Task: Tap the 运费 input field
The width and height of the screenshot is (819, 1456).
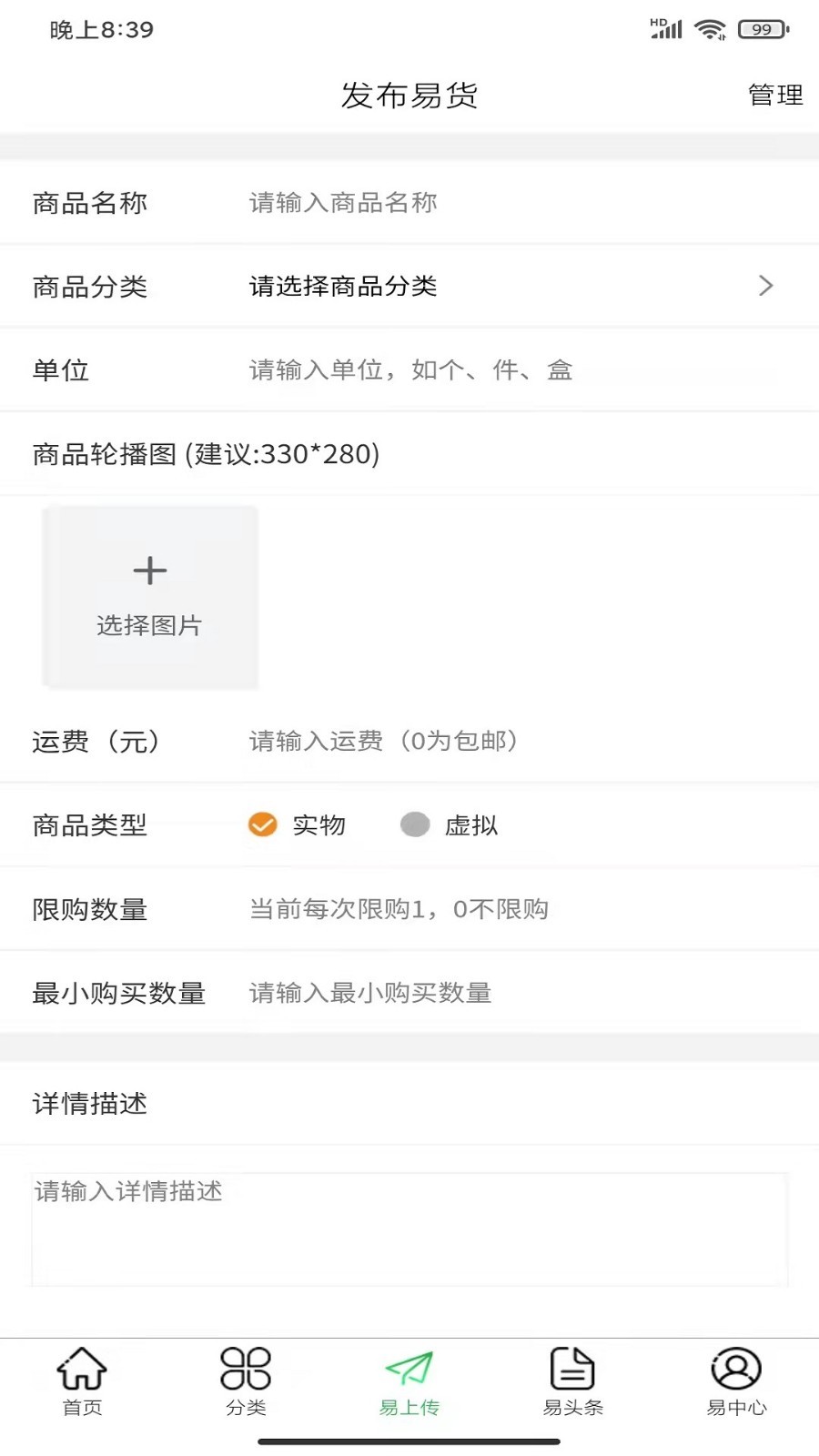Action: point(510,742)
